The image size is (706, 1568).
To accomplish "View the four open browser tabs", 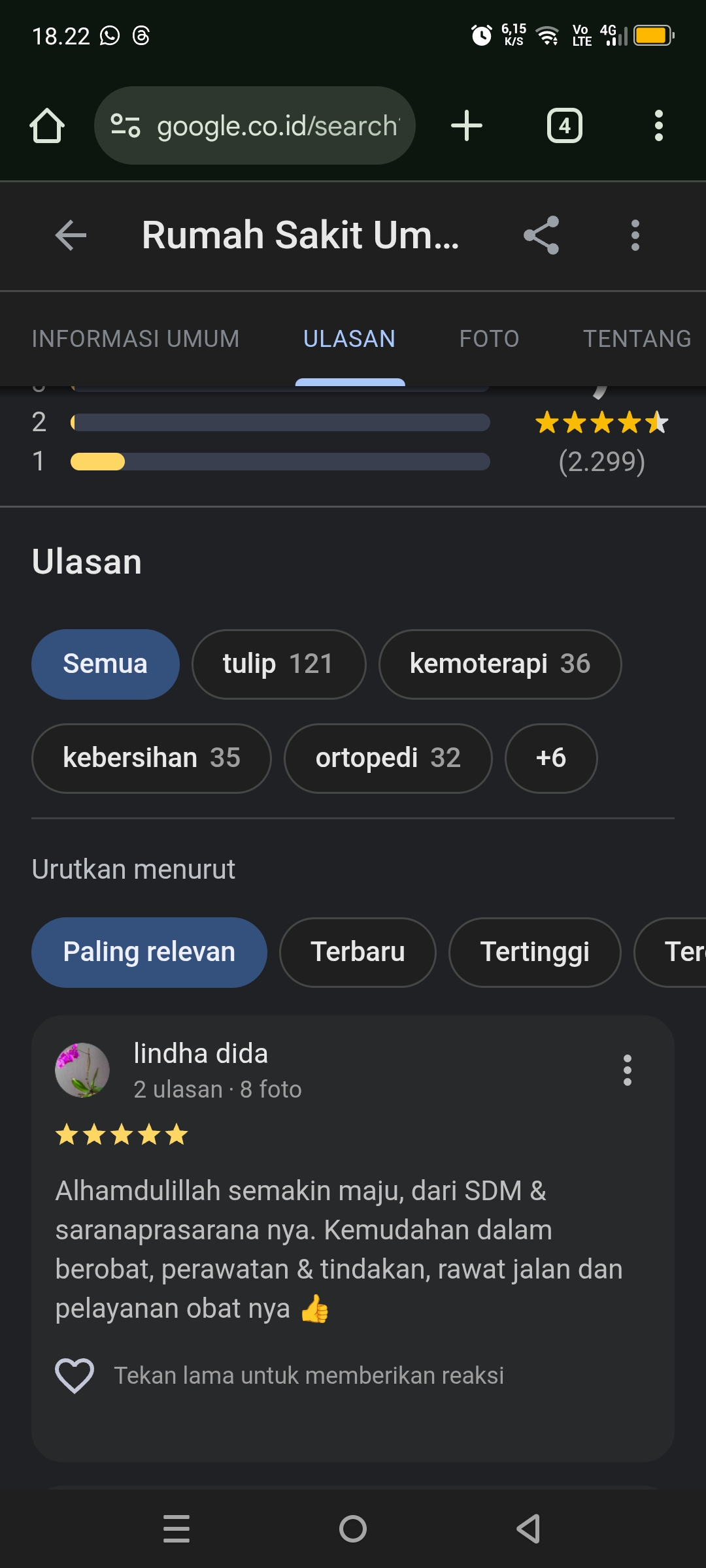I will tap(564, 125).
